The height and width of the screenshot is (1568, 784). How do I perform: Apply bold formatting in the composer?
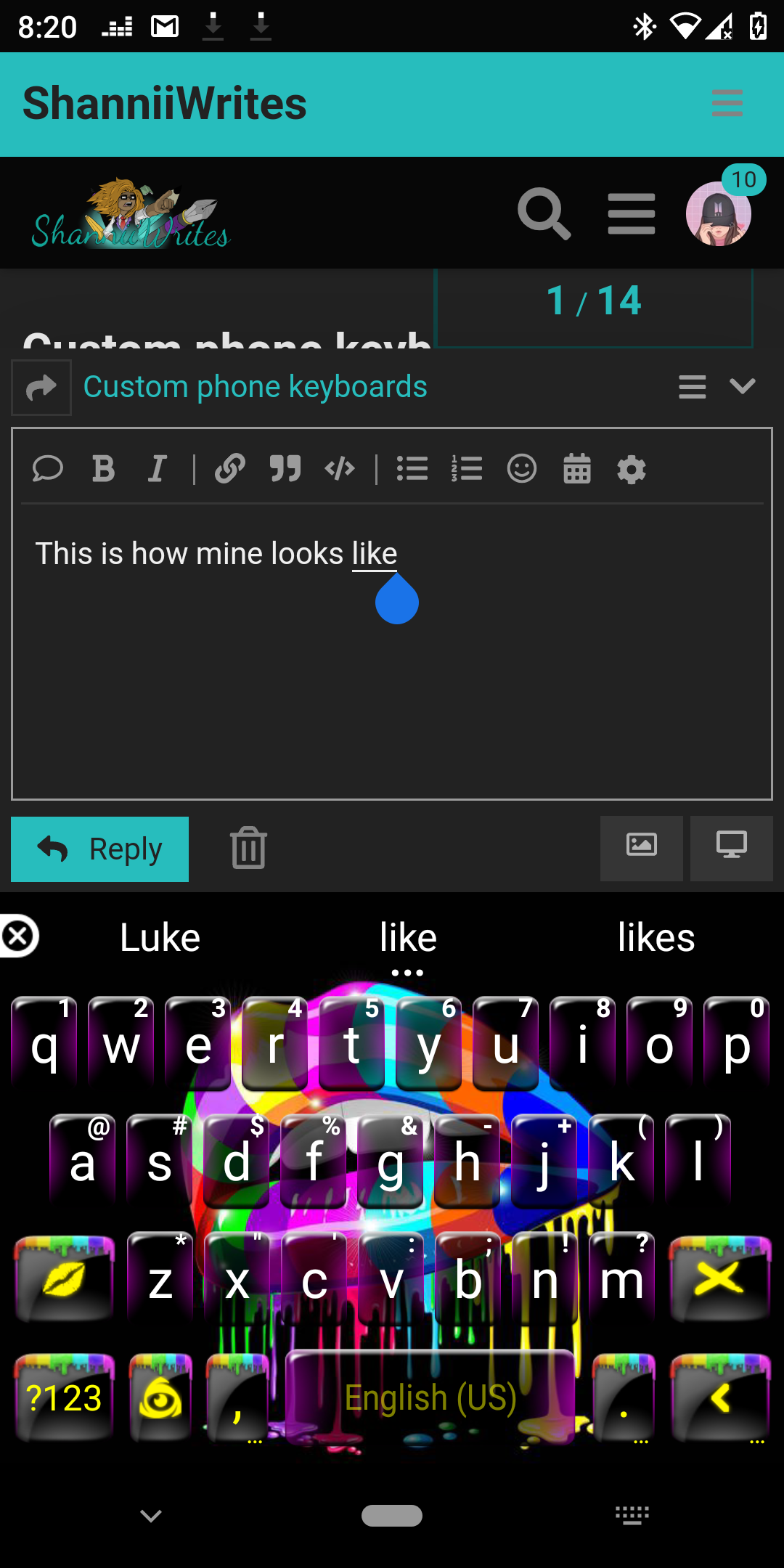[103, 469]
